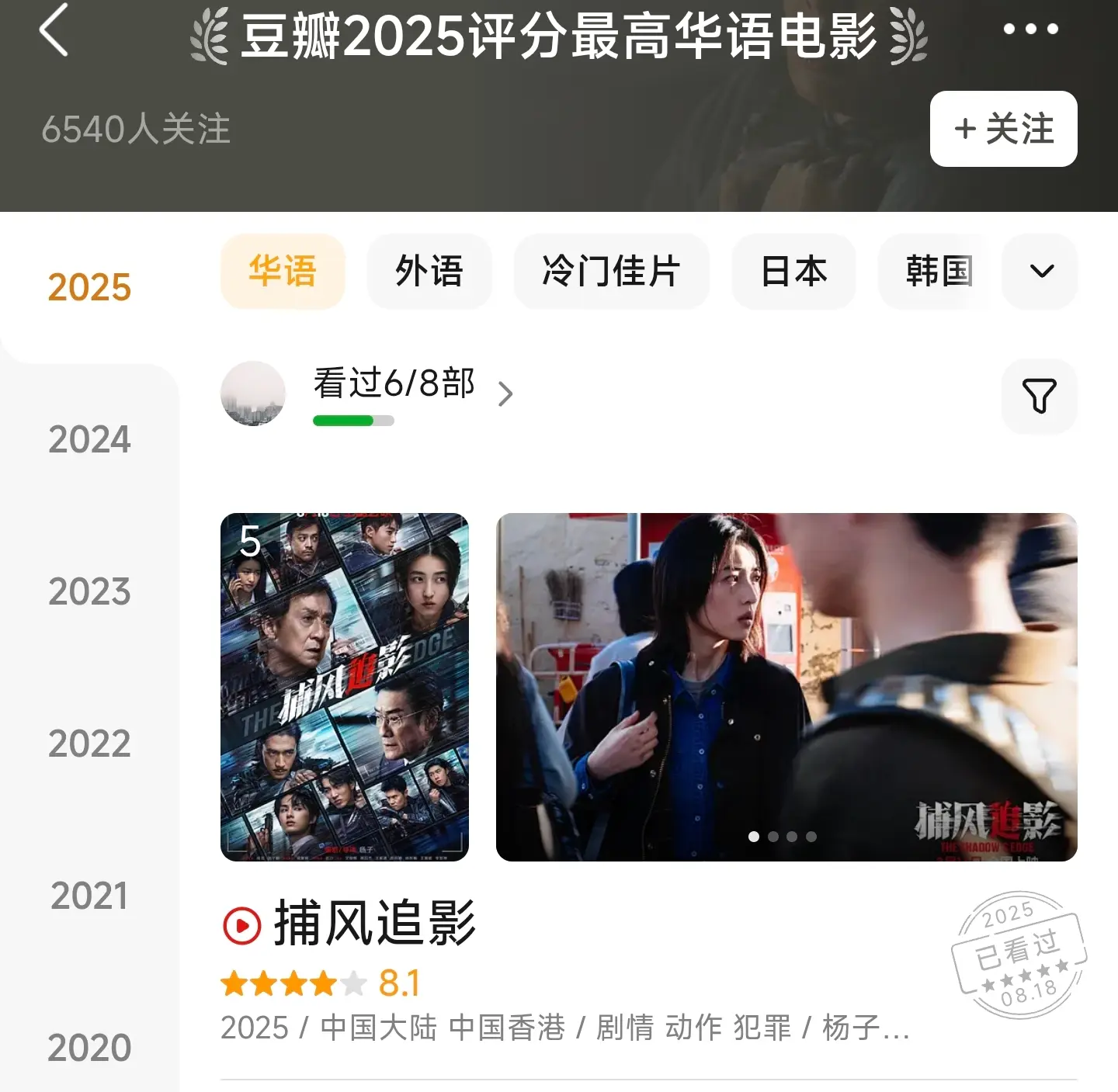
Task: Show the 韩国 movie list
Action: [939, 272]
